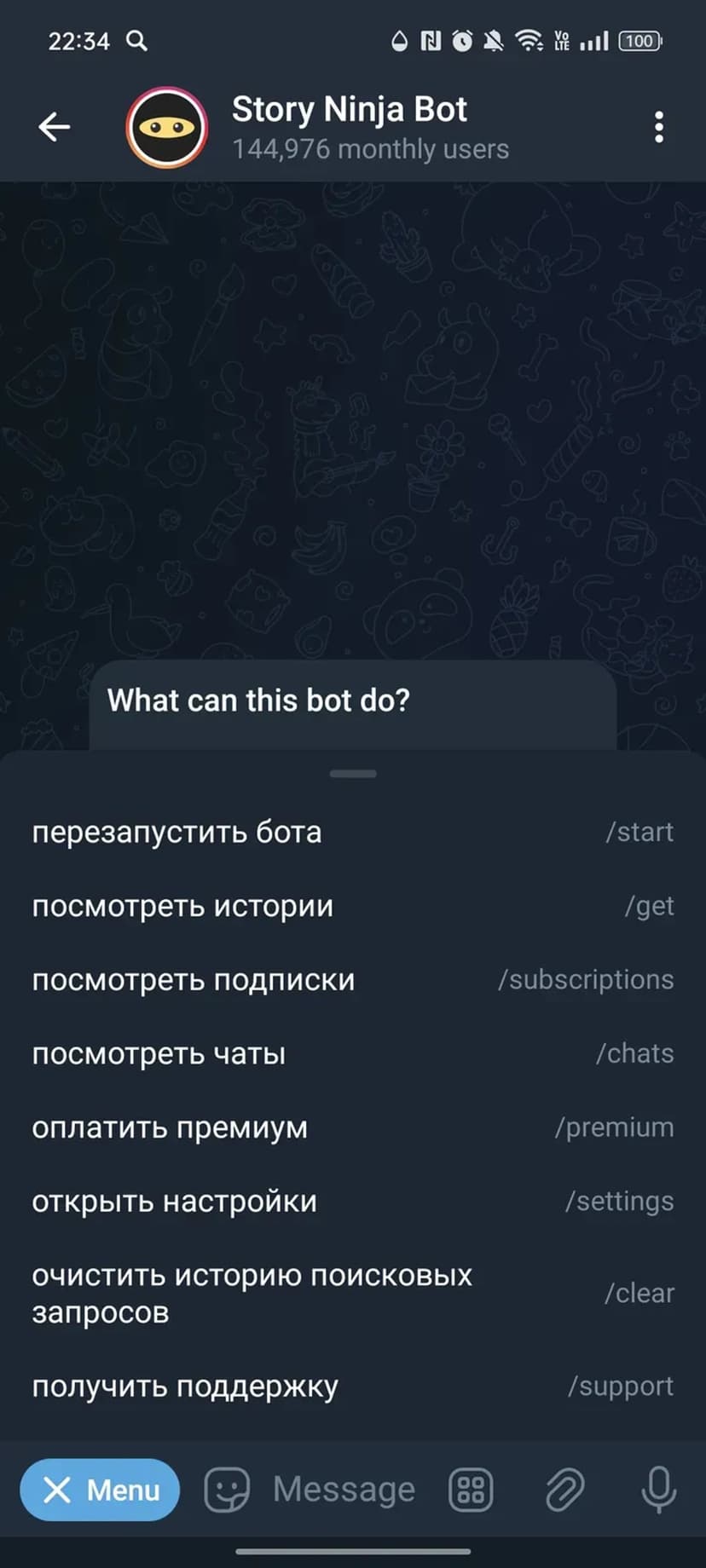Attach a file with the paperclip
Image resolution: width=706 pixels, height=1568 pixels.
564,1490
